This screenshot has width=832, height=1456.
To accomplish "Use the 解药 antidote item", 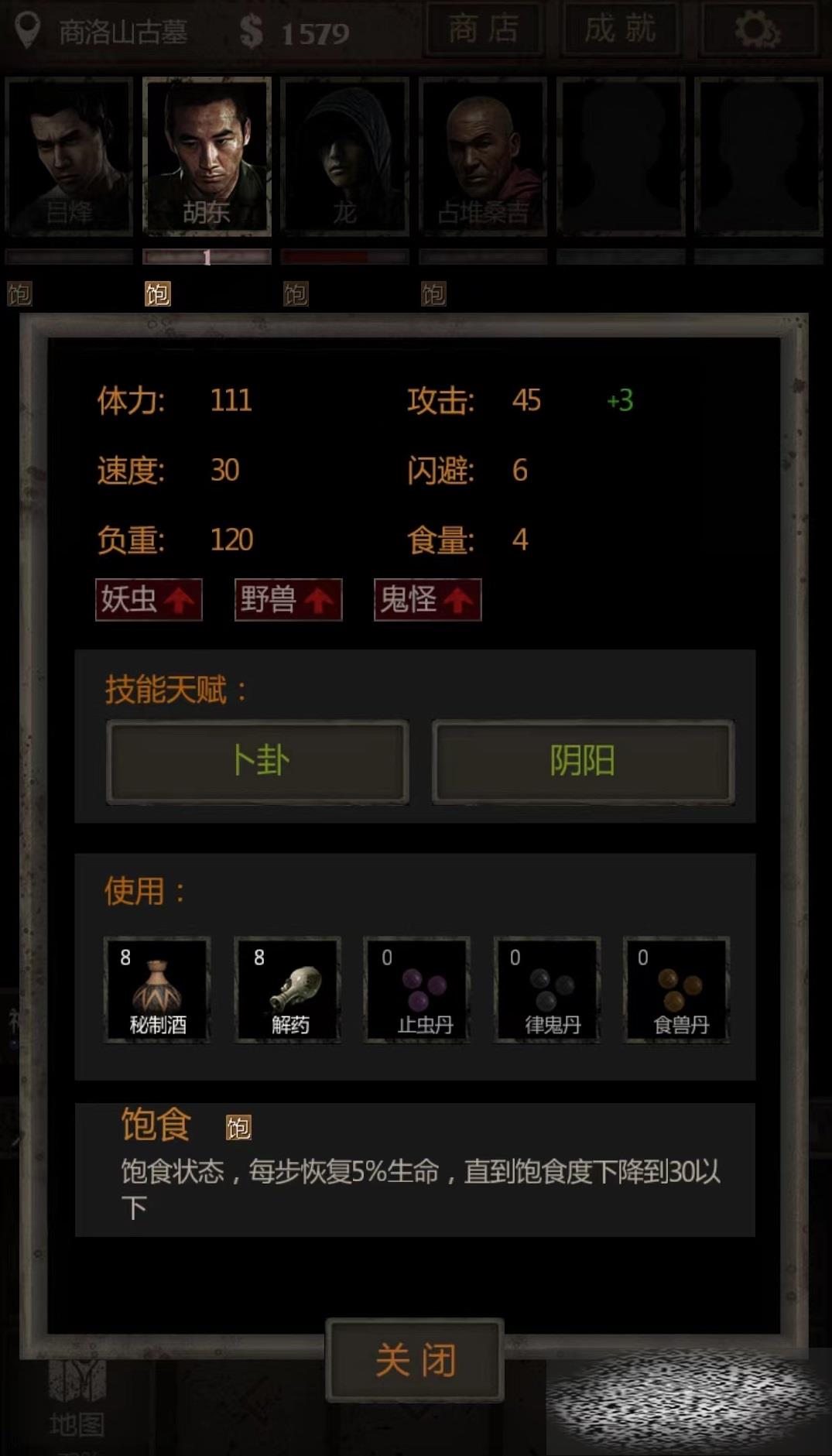I will tap(288, 990).
